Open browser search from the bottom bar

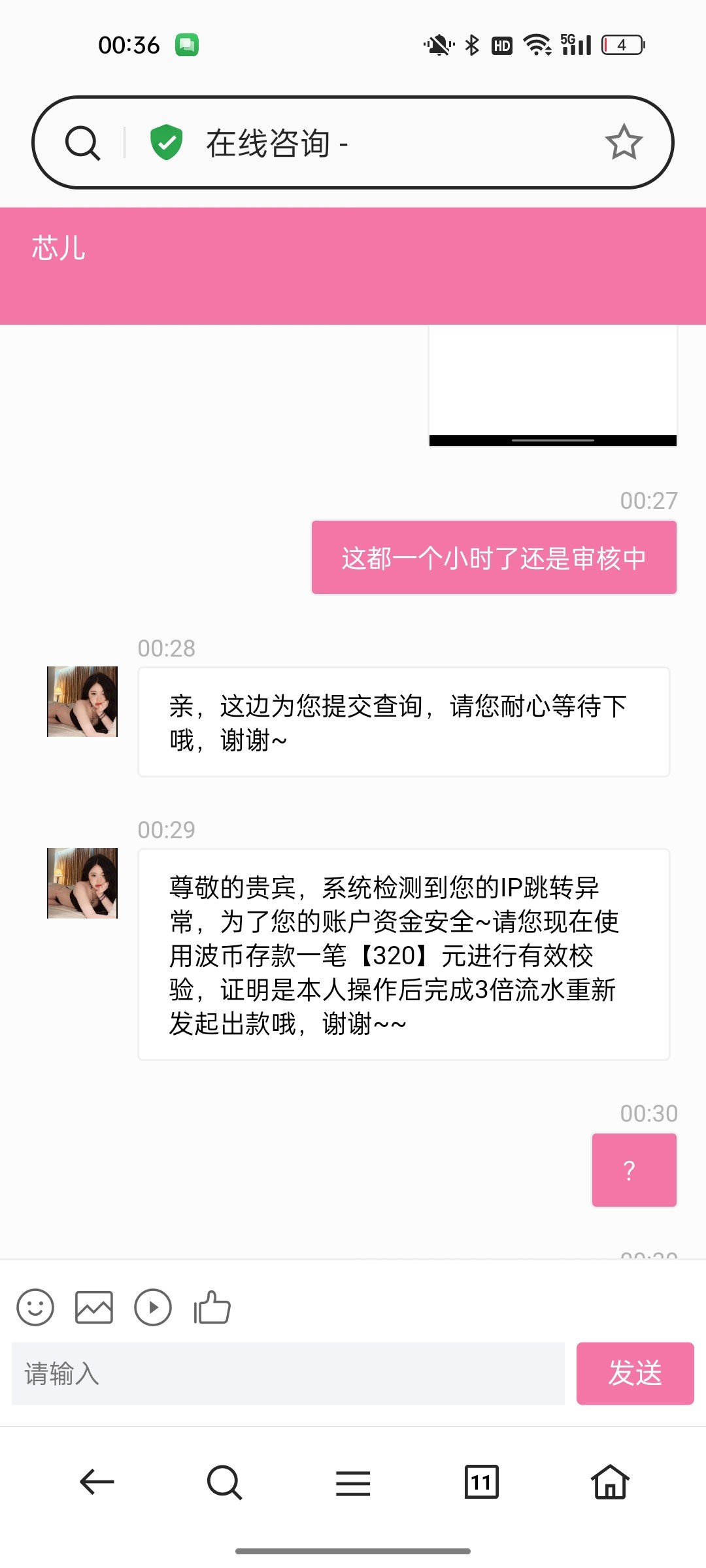[x=224, y=1482]
